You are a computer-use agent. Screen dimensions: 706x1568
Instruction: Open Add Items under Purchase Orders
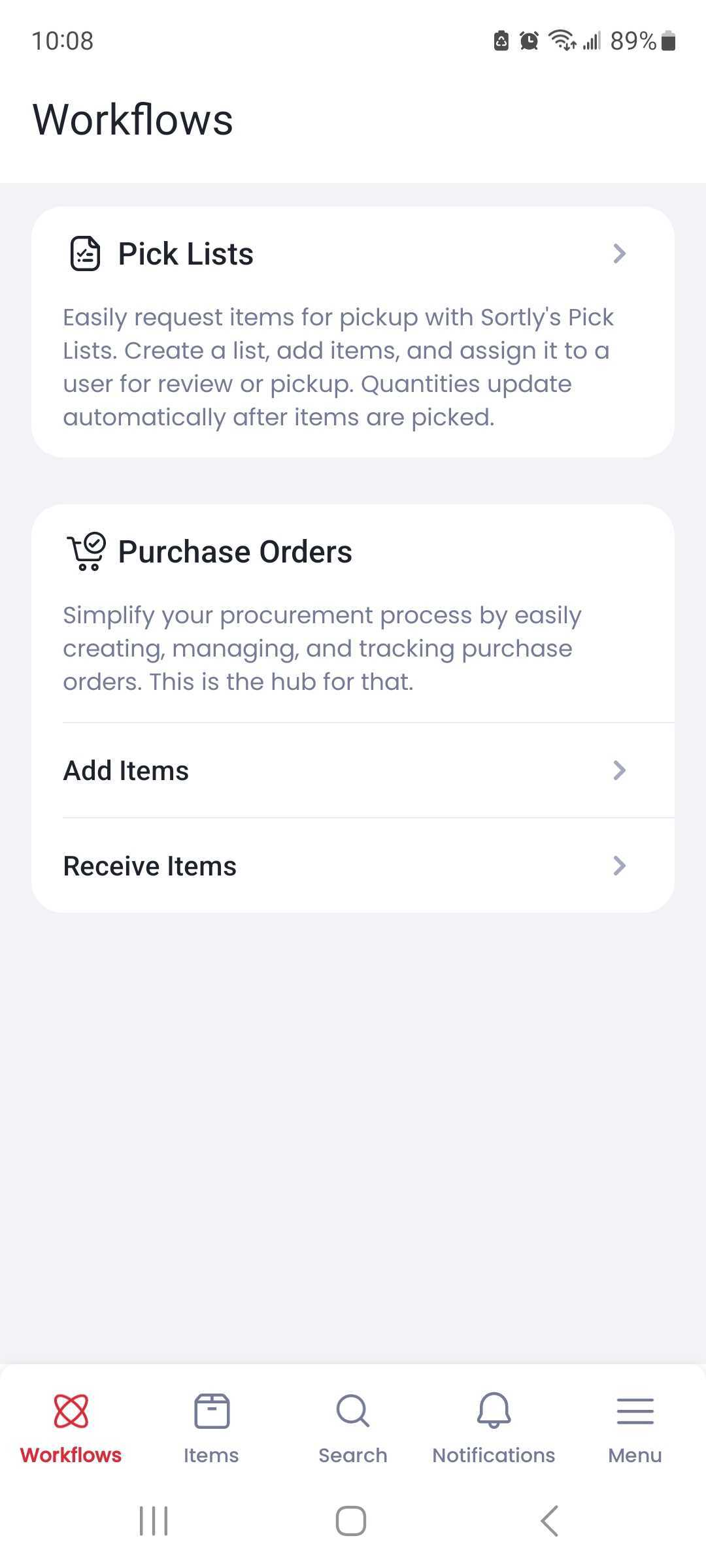pos(353,771)
